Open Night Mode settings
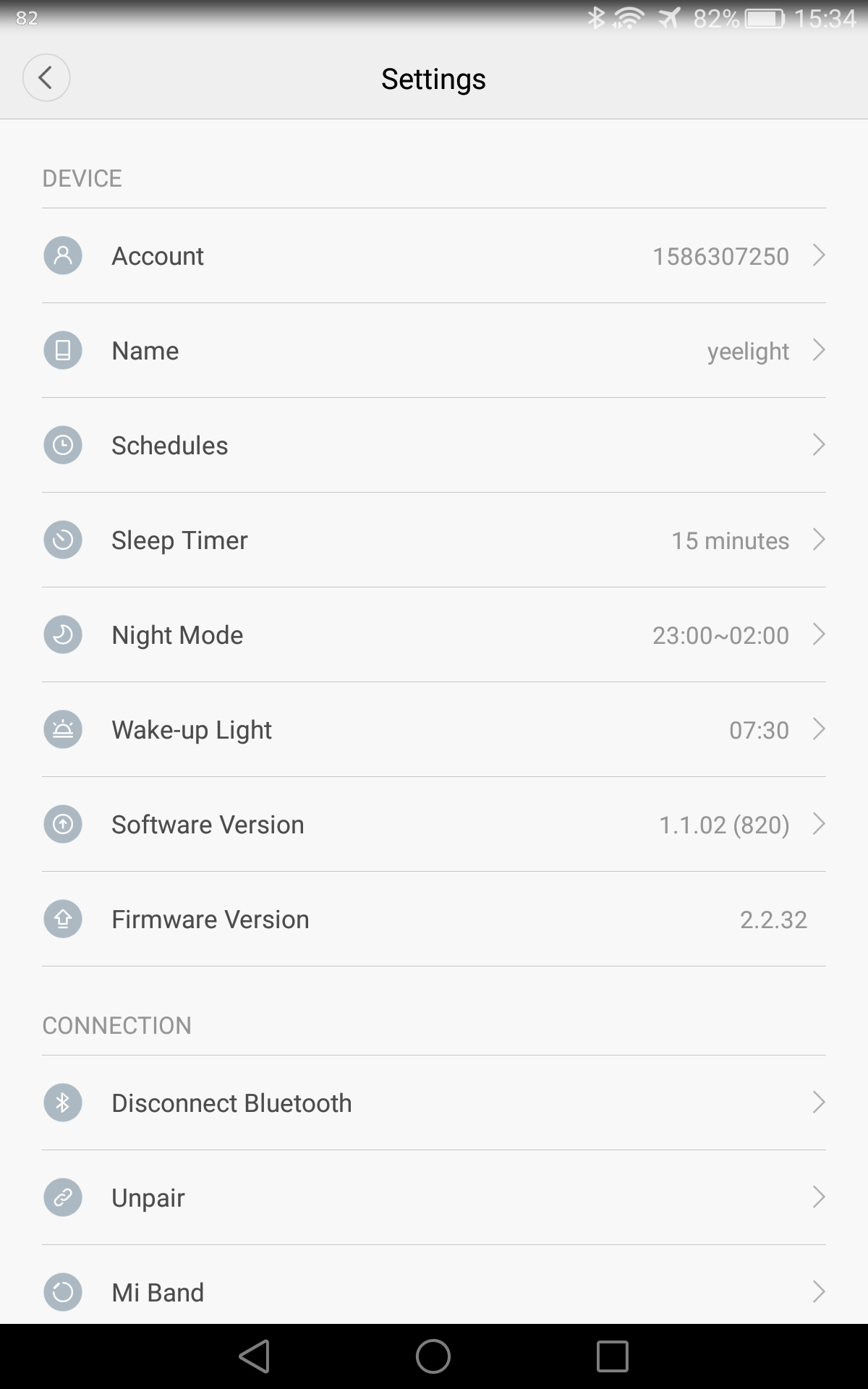Image resolution: width=868 pixels, height=1389 pixels. tap(434, 634)
